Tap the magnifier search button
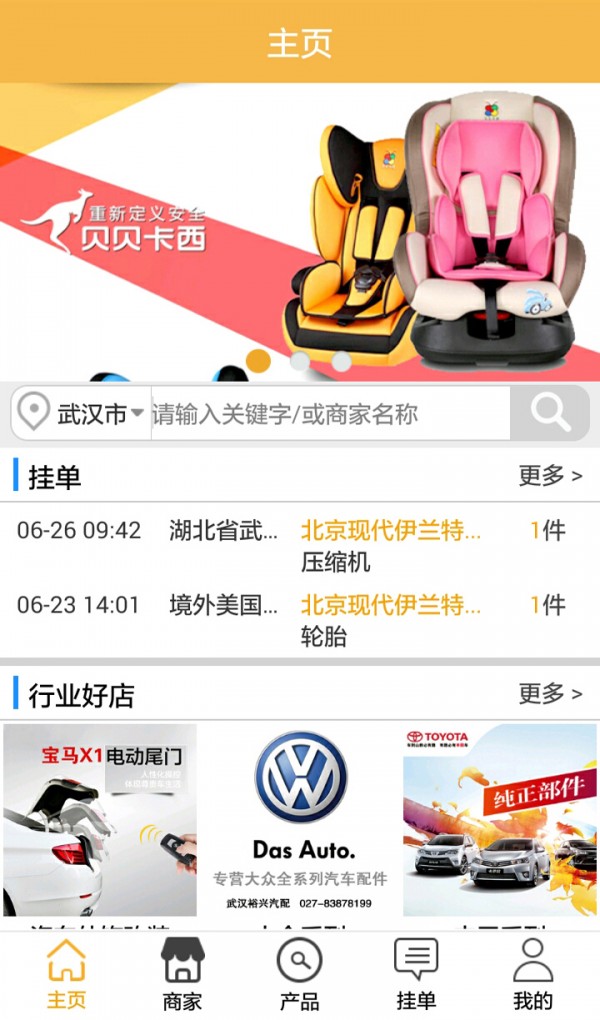 click(x=549, y=413)
